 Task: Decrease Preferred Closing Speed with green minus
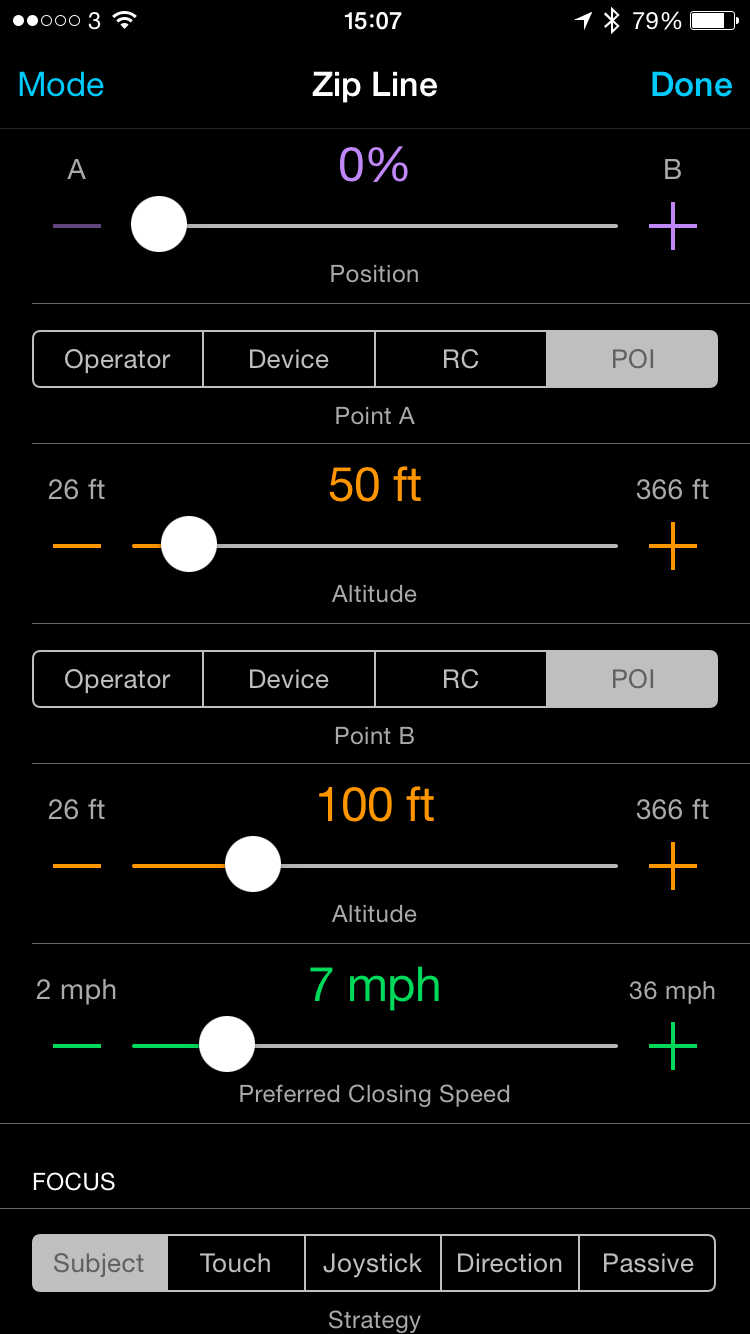[x=77, y=1046]
